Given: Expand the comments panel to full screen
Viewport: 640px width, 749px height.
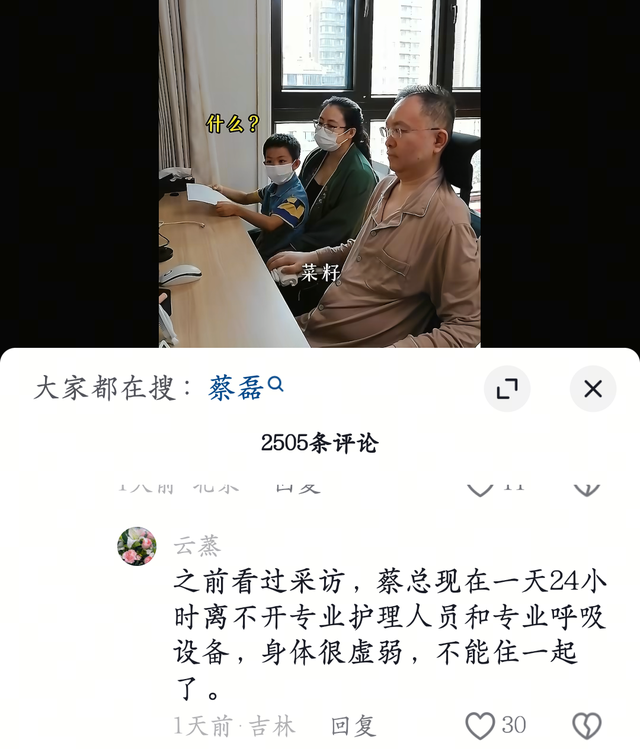Looking at the screenshot, I should click(x=507, y=389).
